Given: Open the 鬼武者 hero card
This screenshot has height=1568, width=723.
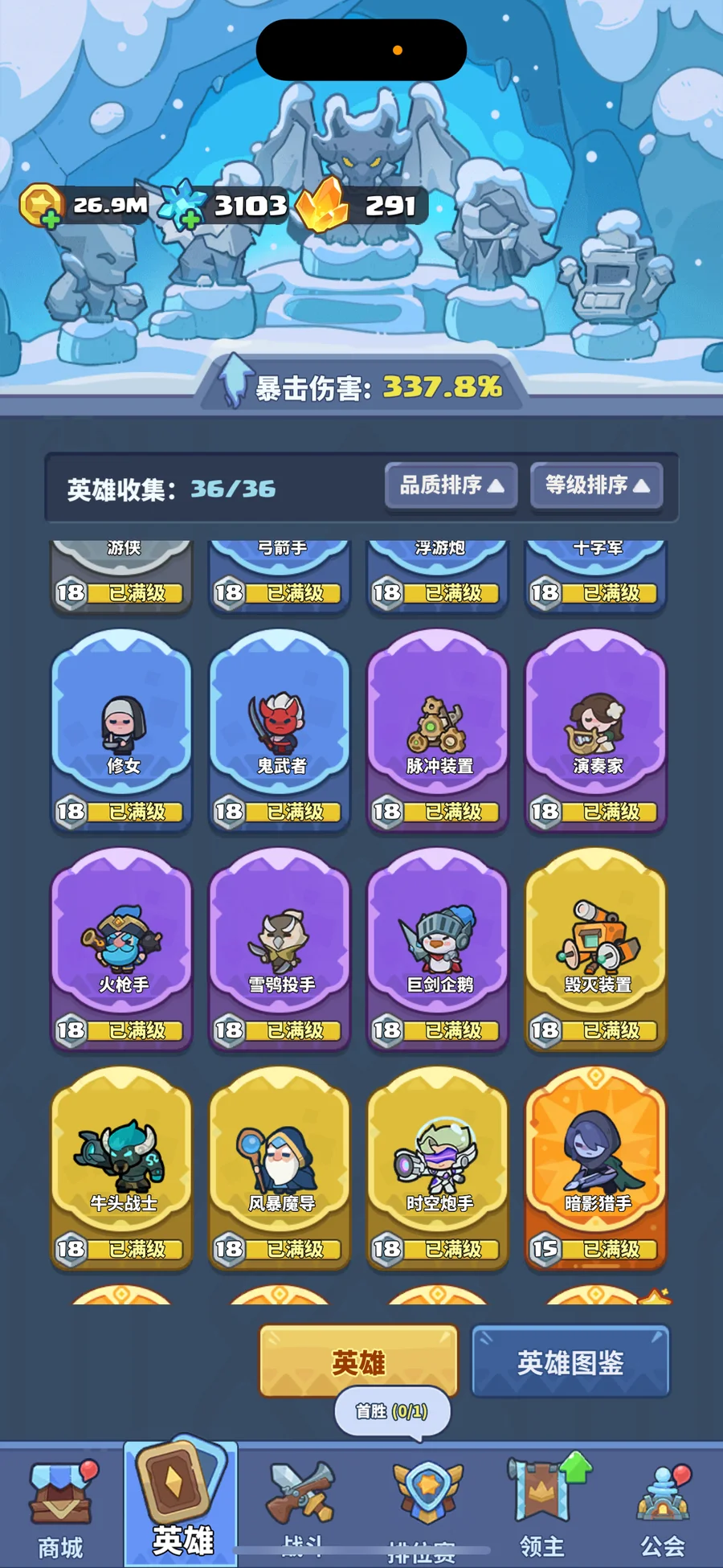Looking at the screenshot, I should click(280, 731).
